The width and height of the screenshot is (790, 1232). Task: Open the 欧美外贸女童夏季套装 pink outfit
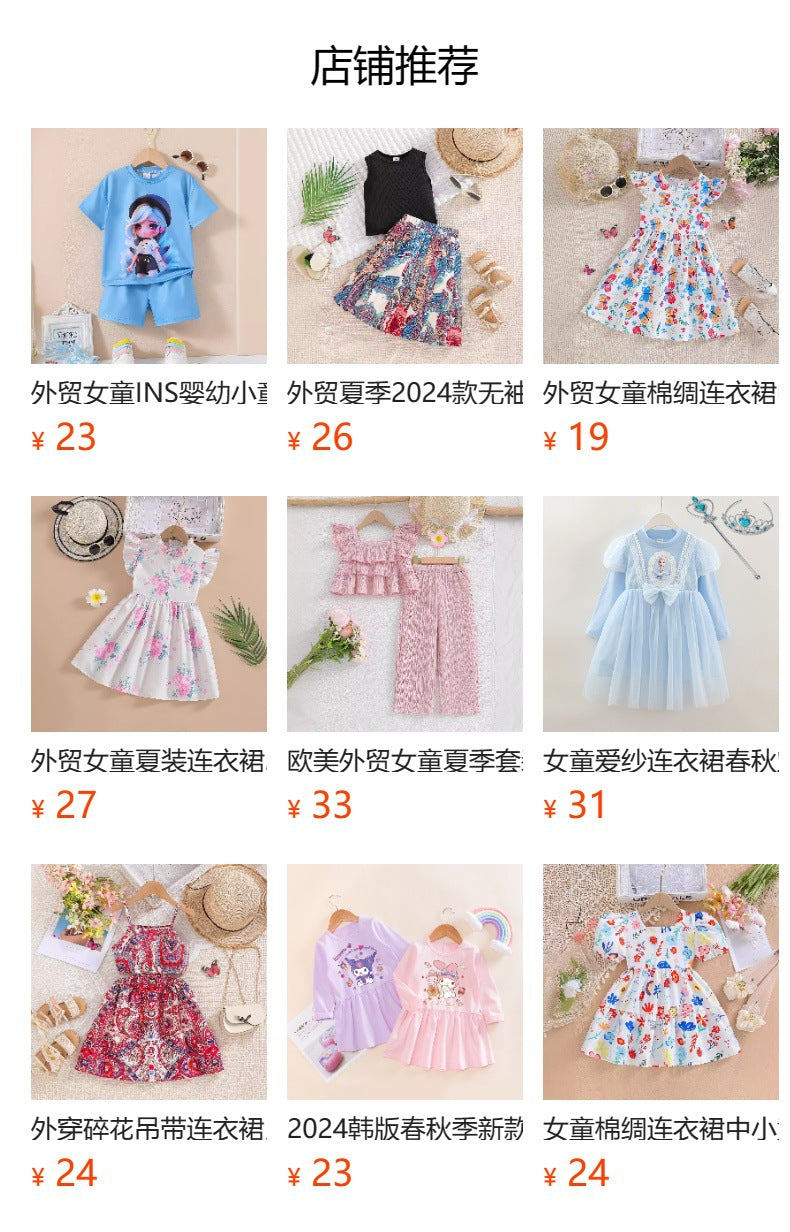click(x=404, y=613)
